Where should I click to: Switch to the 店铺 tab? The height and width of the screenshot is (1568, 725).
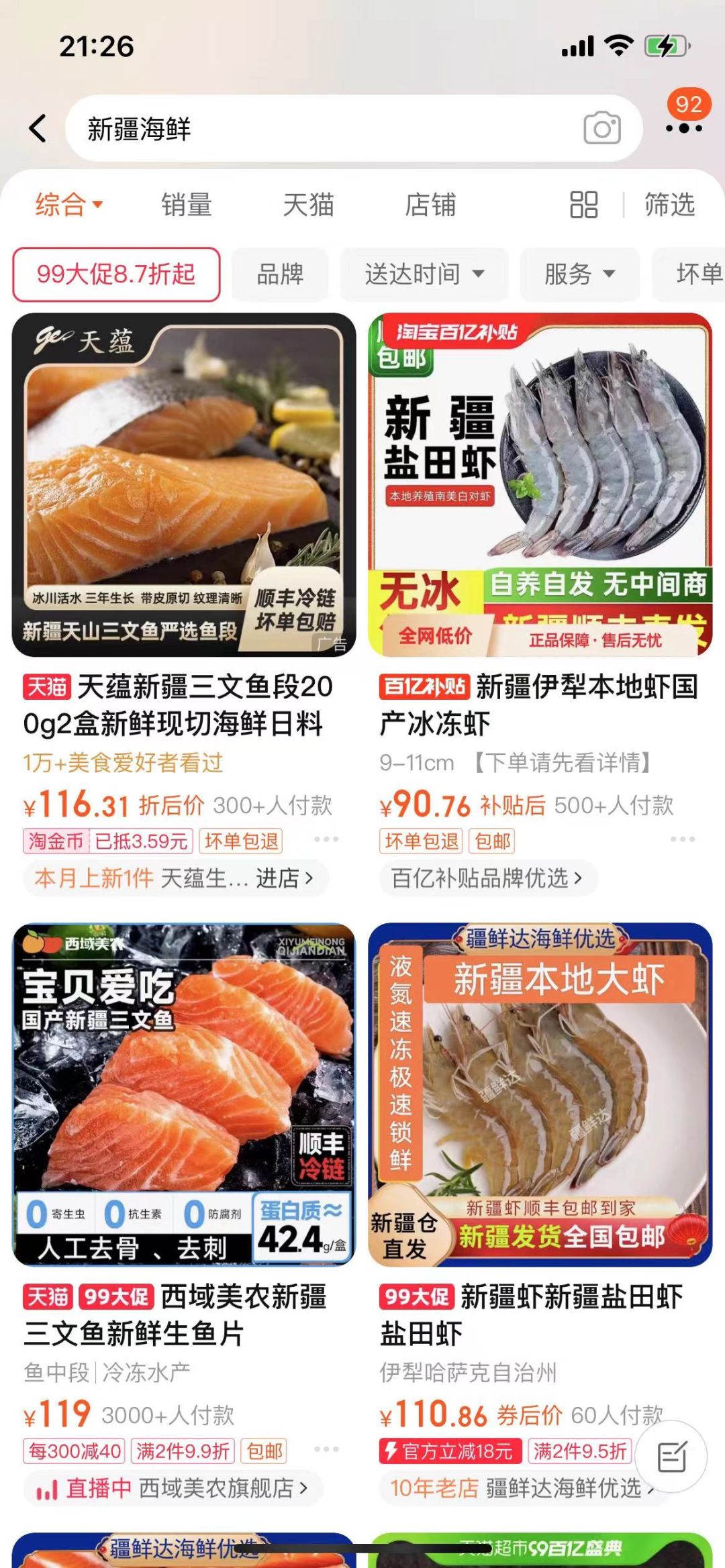click(430, 205)
